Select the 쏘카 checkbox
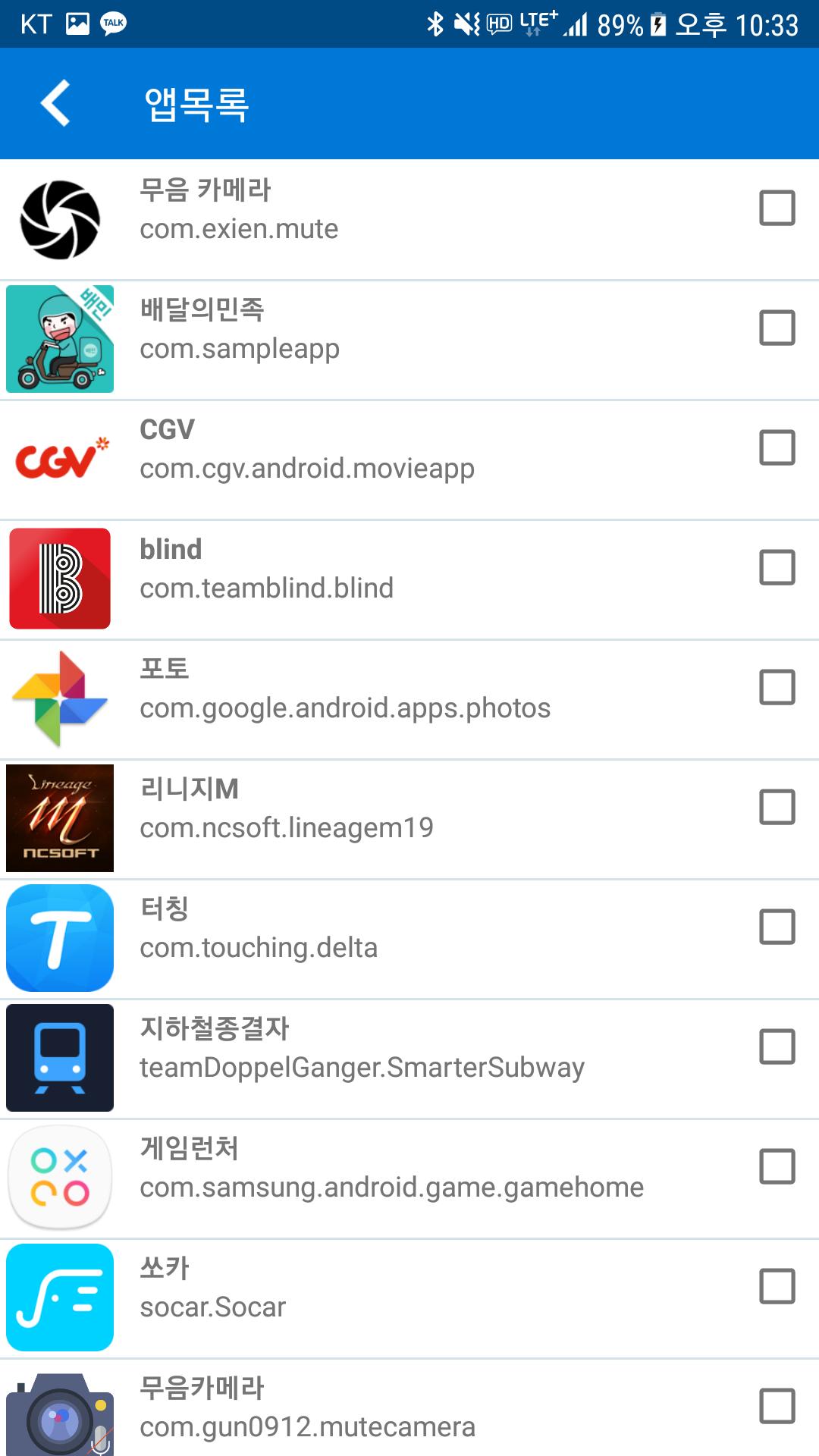This screenshot has height=1456, width=819. [777, 1286]
